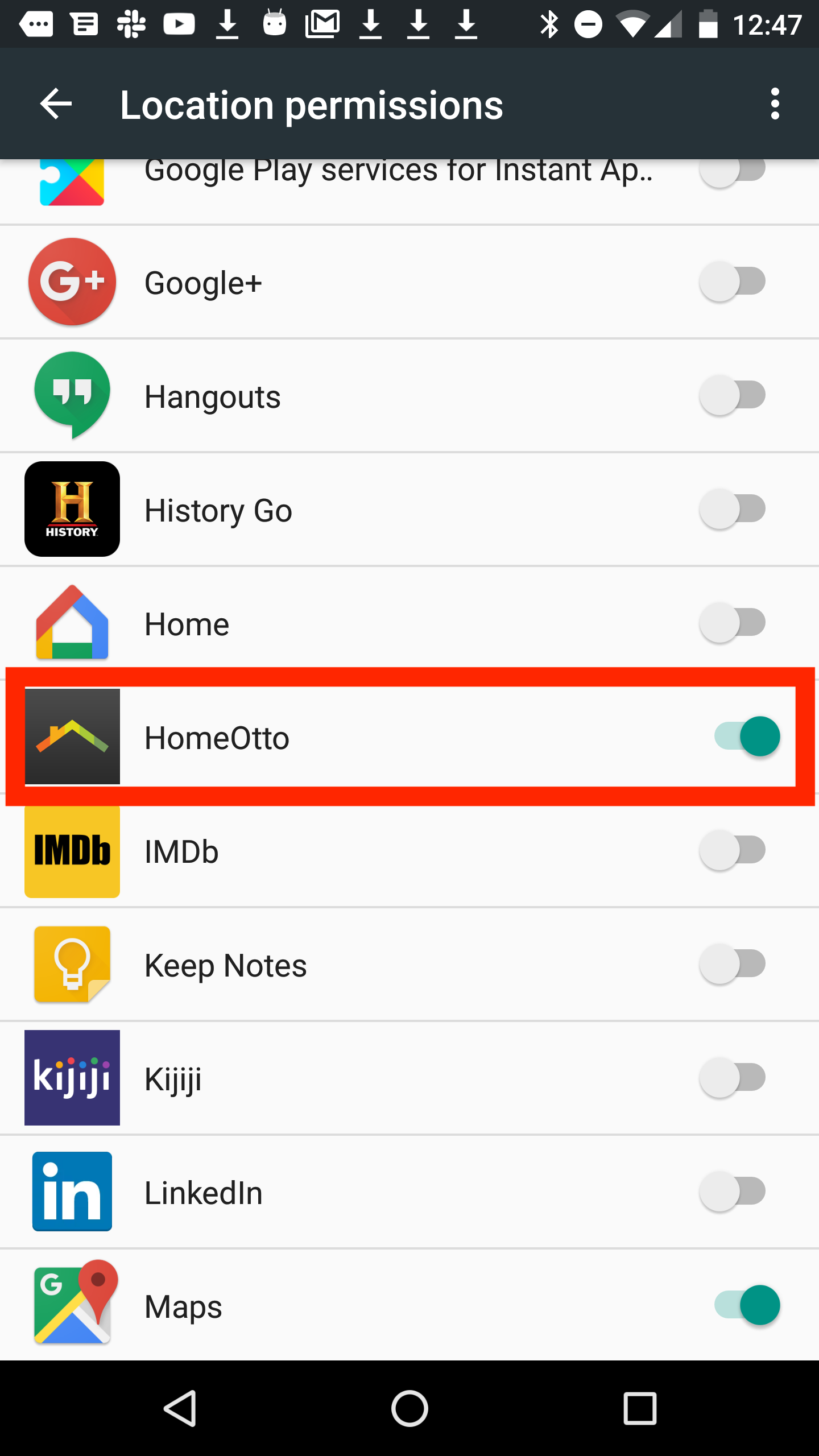Disable HomeOtto location access
The height and width of the screenshot is (1456, 819).
747,737
